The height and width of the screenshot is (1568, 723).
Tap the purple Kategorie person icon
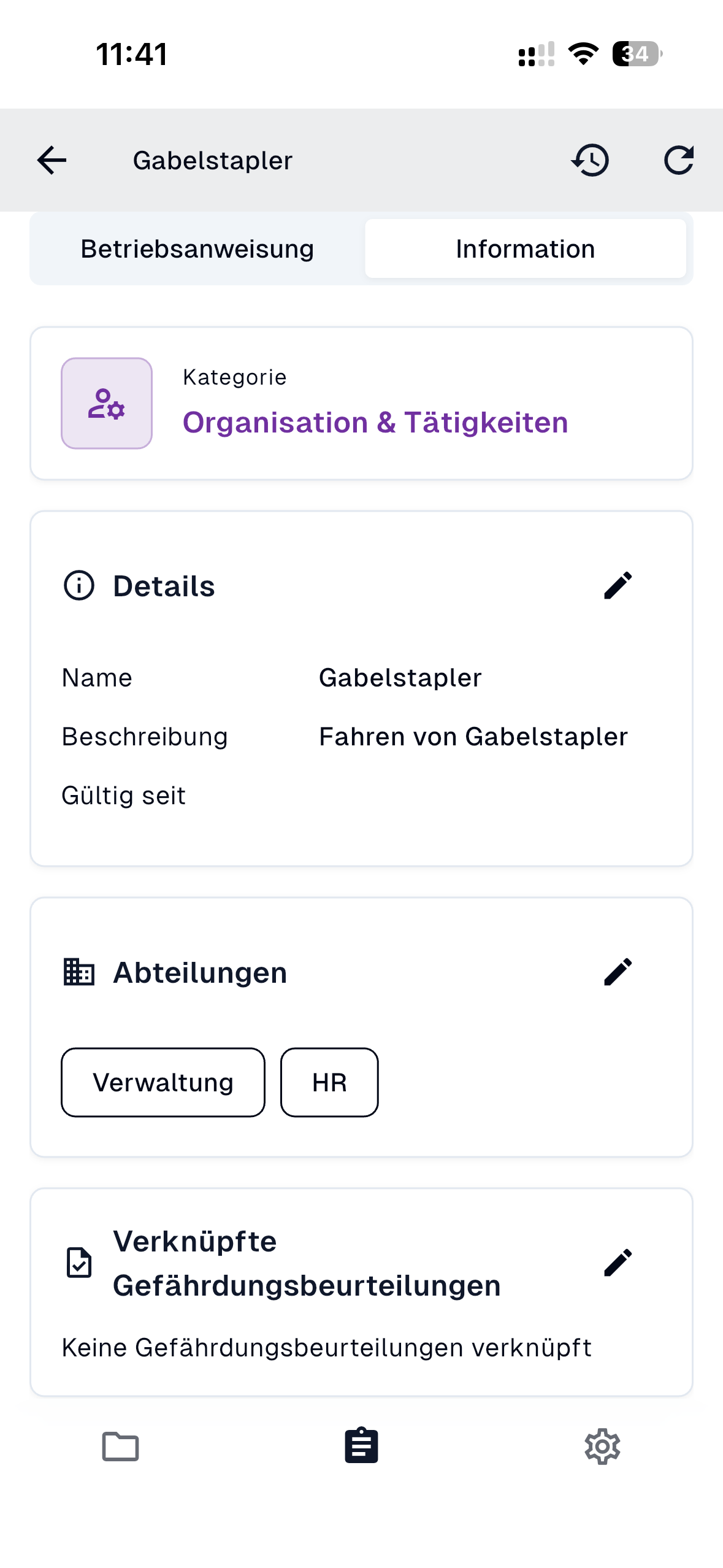pos(106,403)
